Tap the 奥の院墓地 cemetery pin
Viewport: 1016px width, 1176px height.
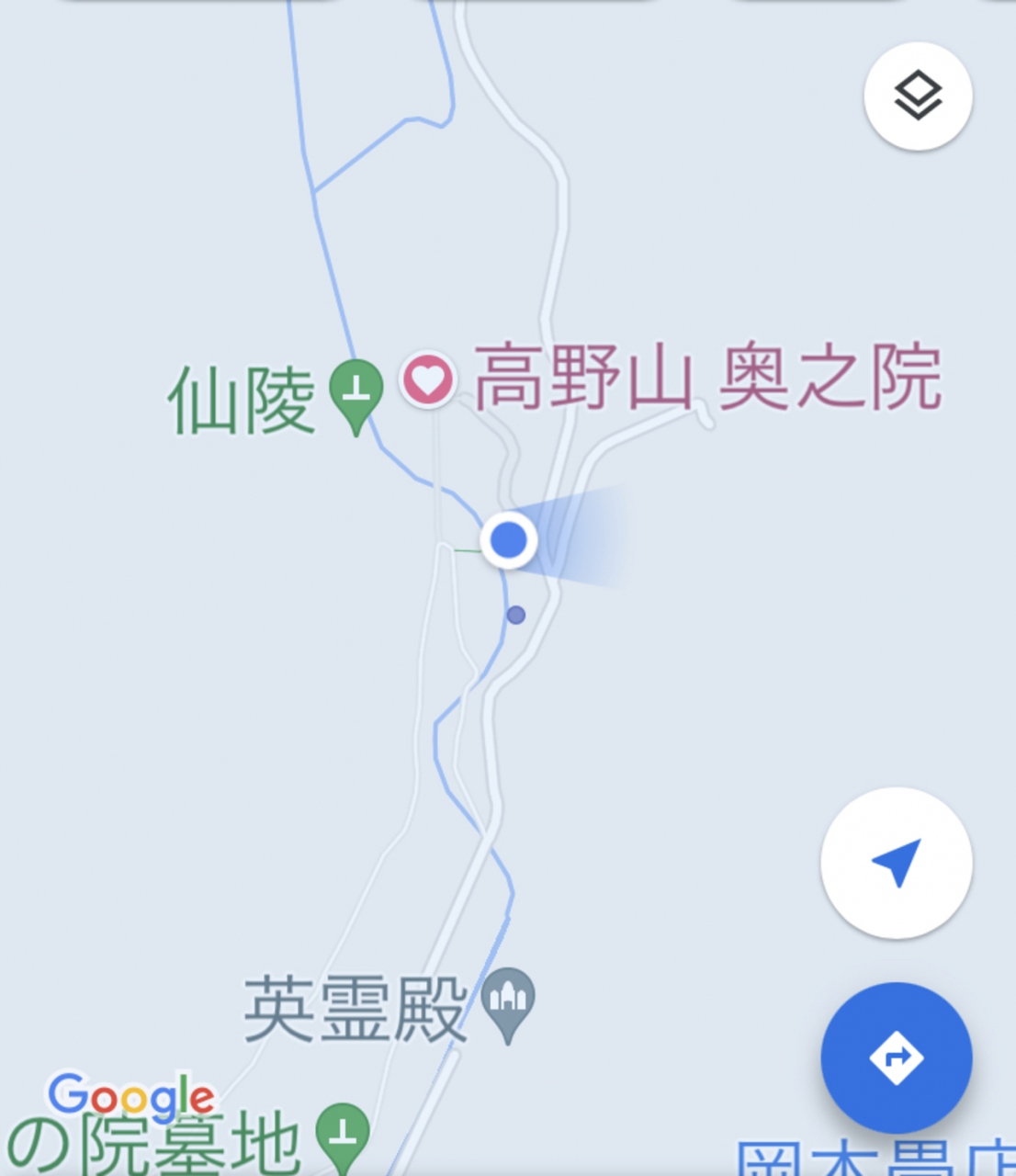[x=343, y=1135]
